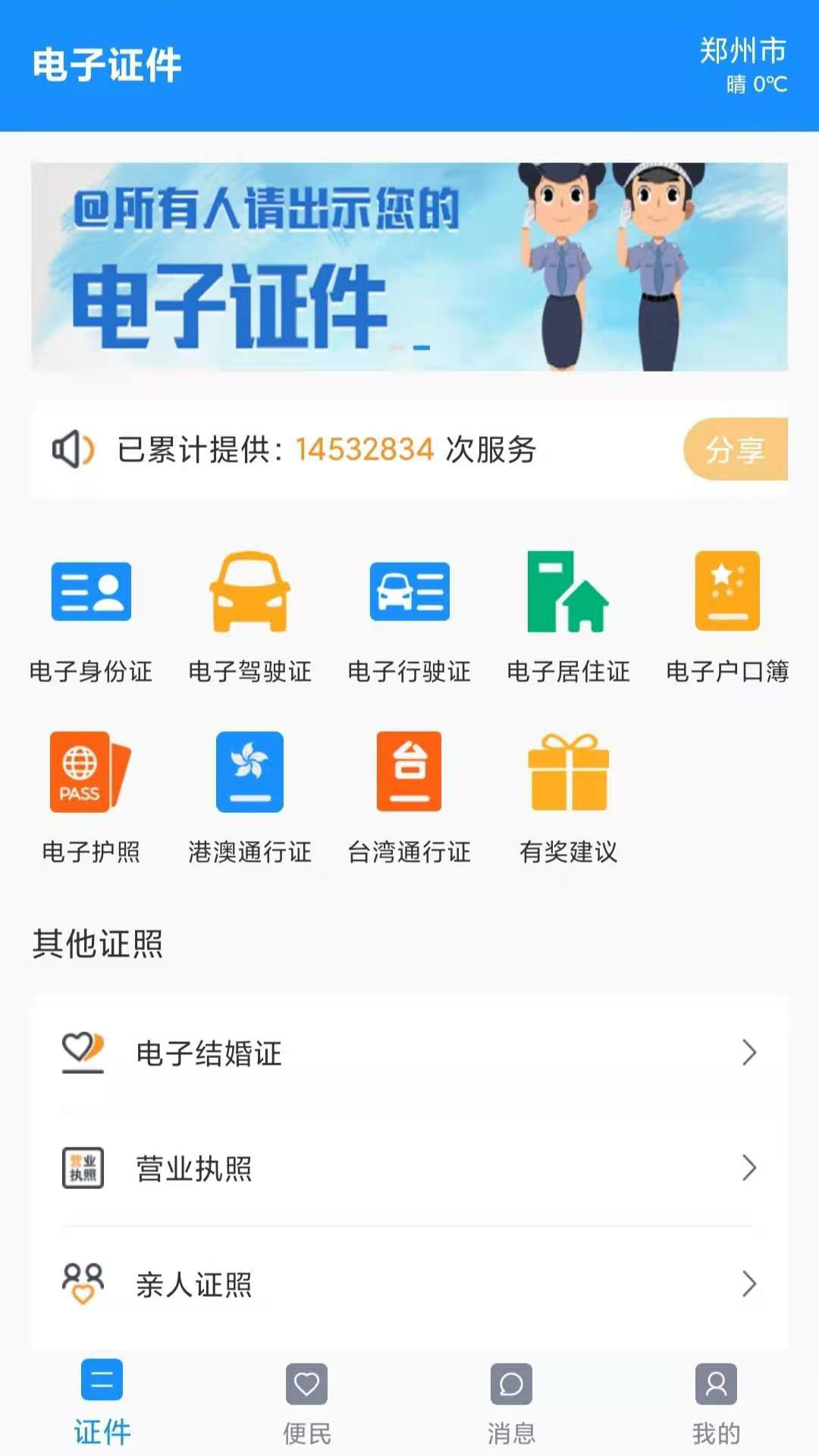Tap the speaker icon beside the service count
This screenshot has width=819, height=1456.
tap(73, 449)
